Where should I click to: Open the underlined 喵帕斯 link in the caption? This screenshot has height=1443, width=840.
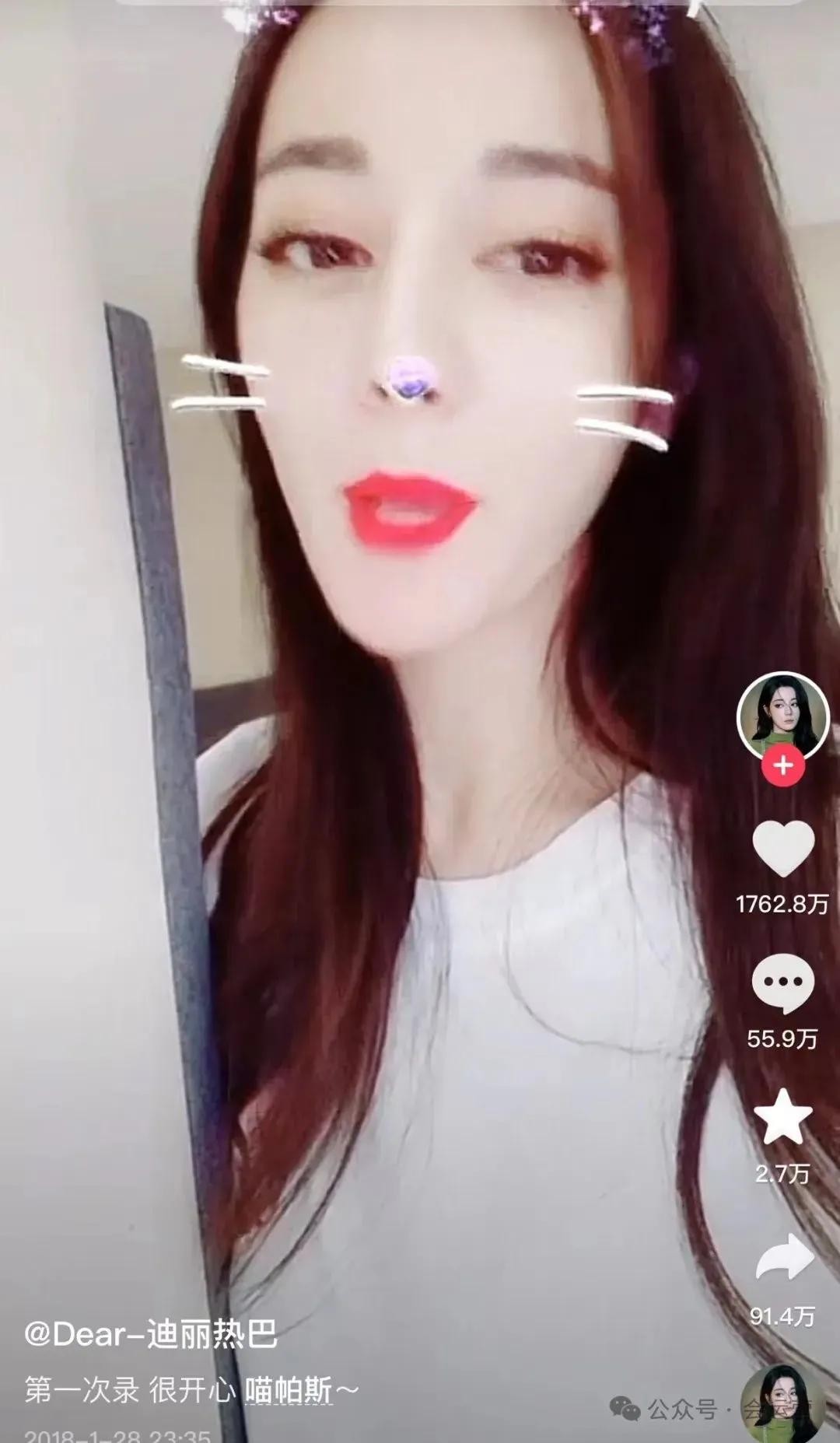[x=289, y=1390]
